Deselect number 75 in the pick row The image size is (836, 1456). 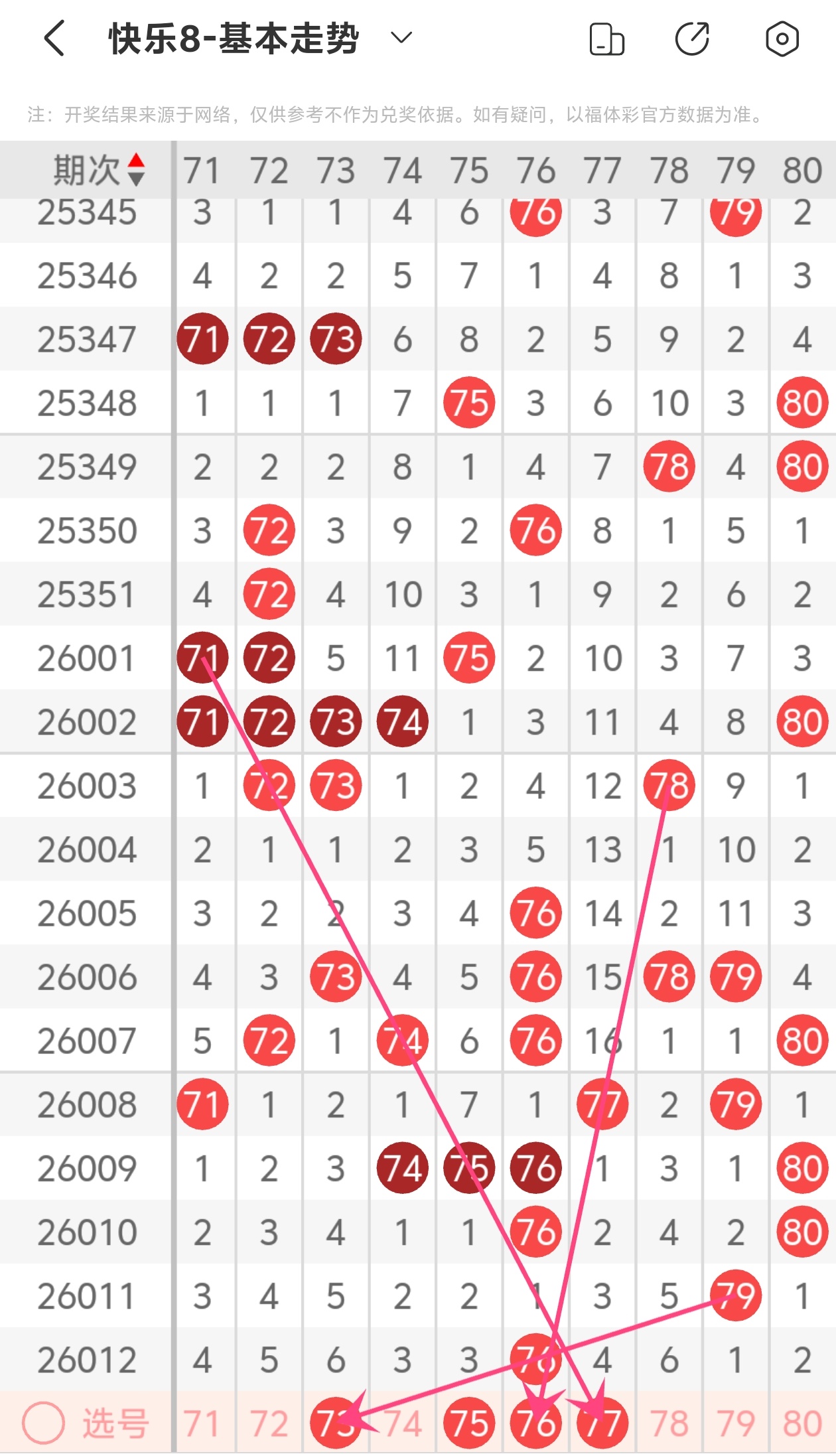click(469, 1423)
